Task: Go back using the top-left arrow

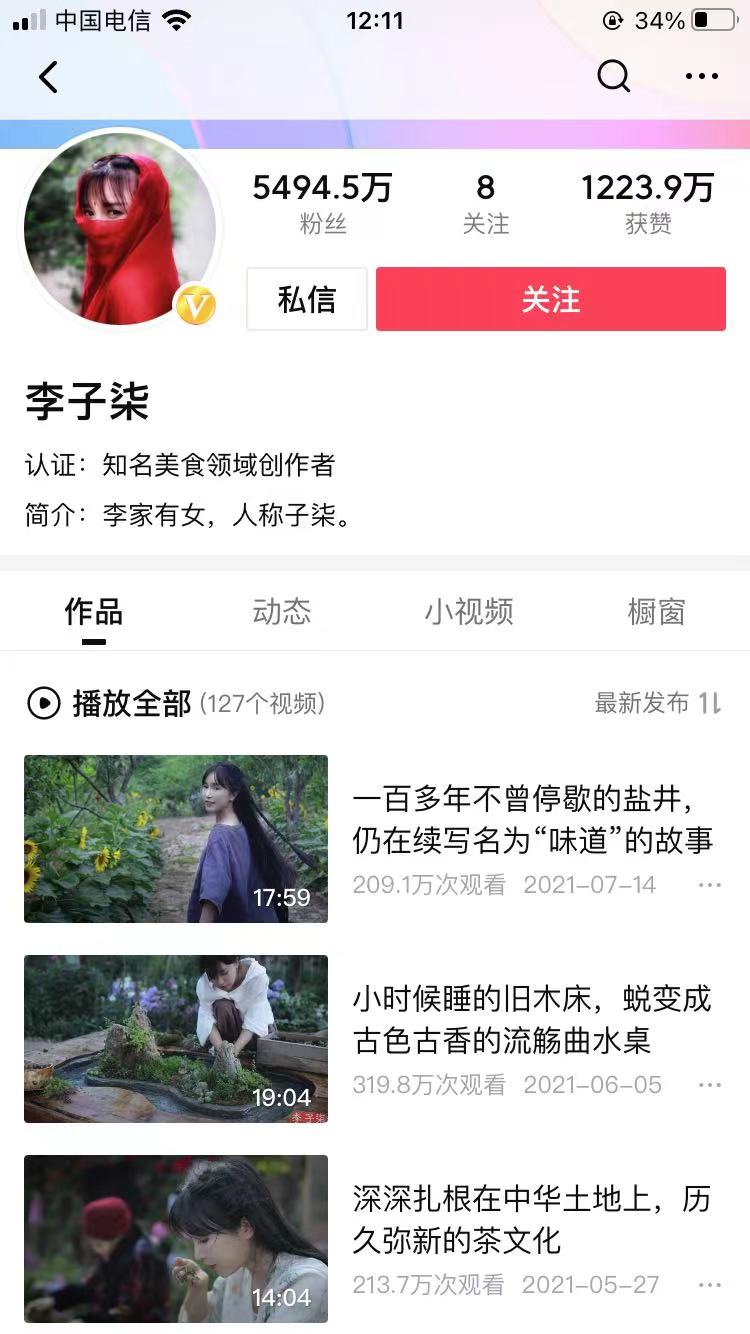Action: point(48,77)
